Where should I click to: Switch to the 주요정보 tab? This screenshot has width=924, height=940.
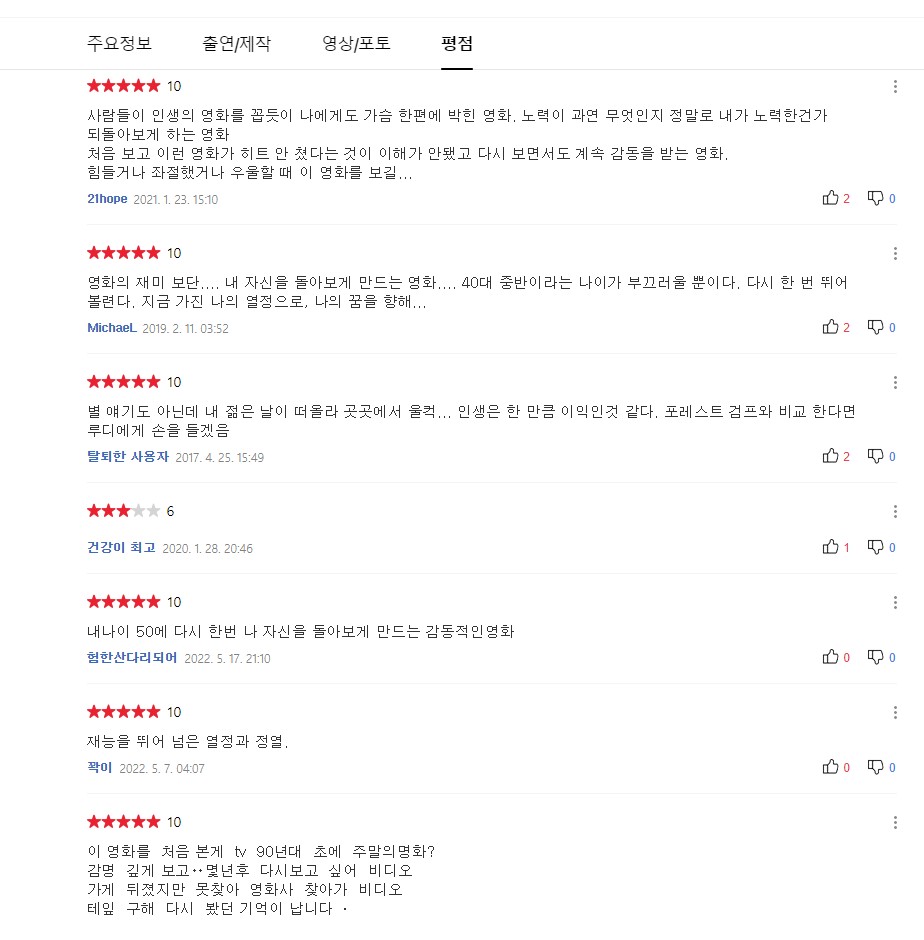pos(119,43)
